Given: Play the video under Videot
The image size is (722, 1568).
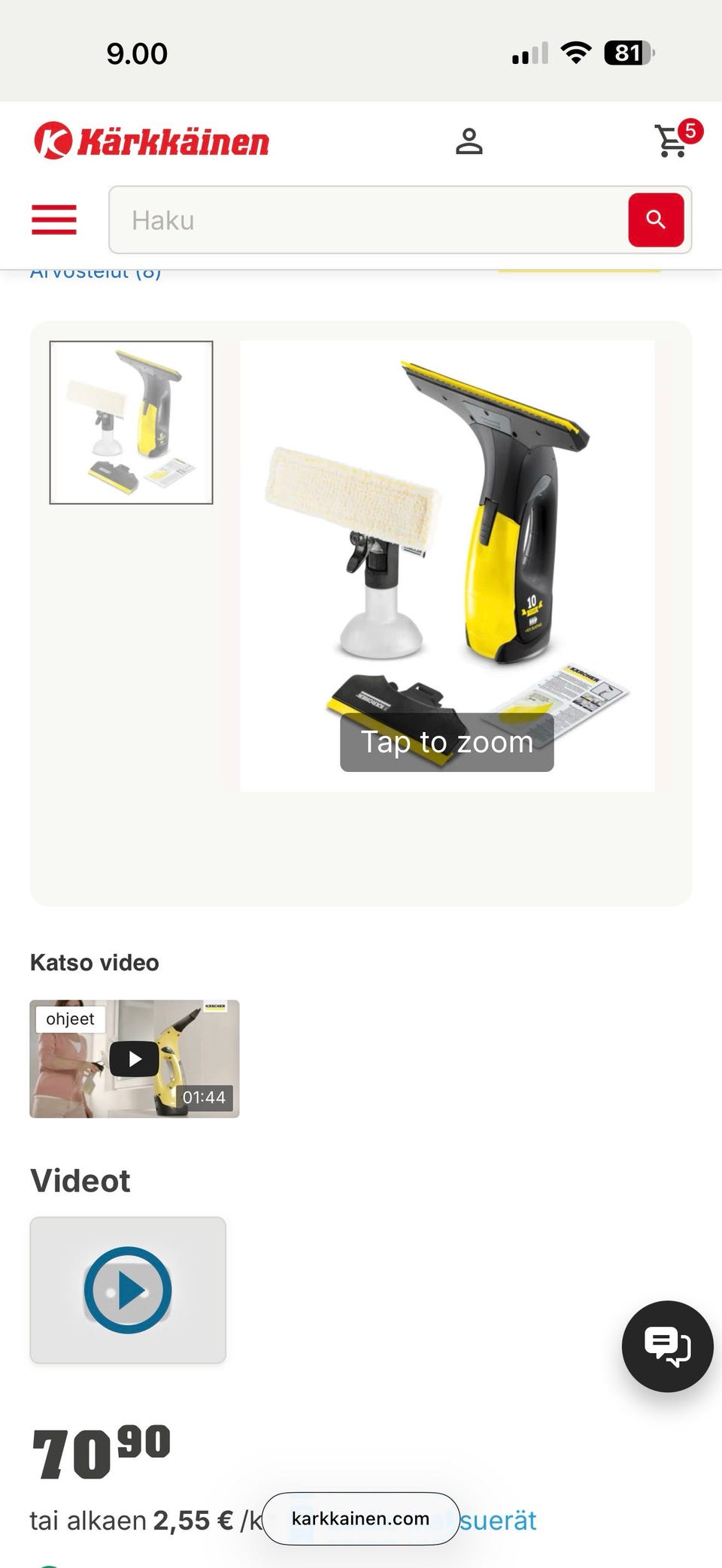Looking at the screenshot, I should (x=128, y=1290).
